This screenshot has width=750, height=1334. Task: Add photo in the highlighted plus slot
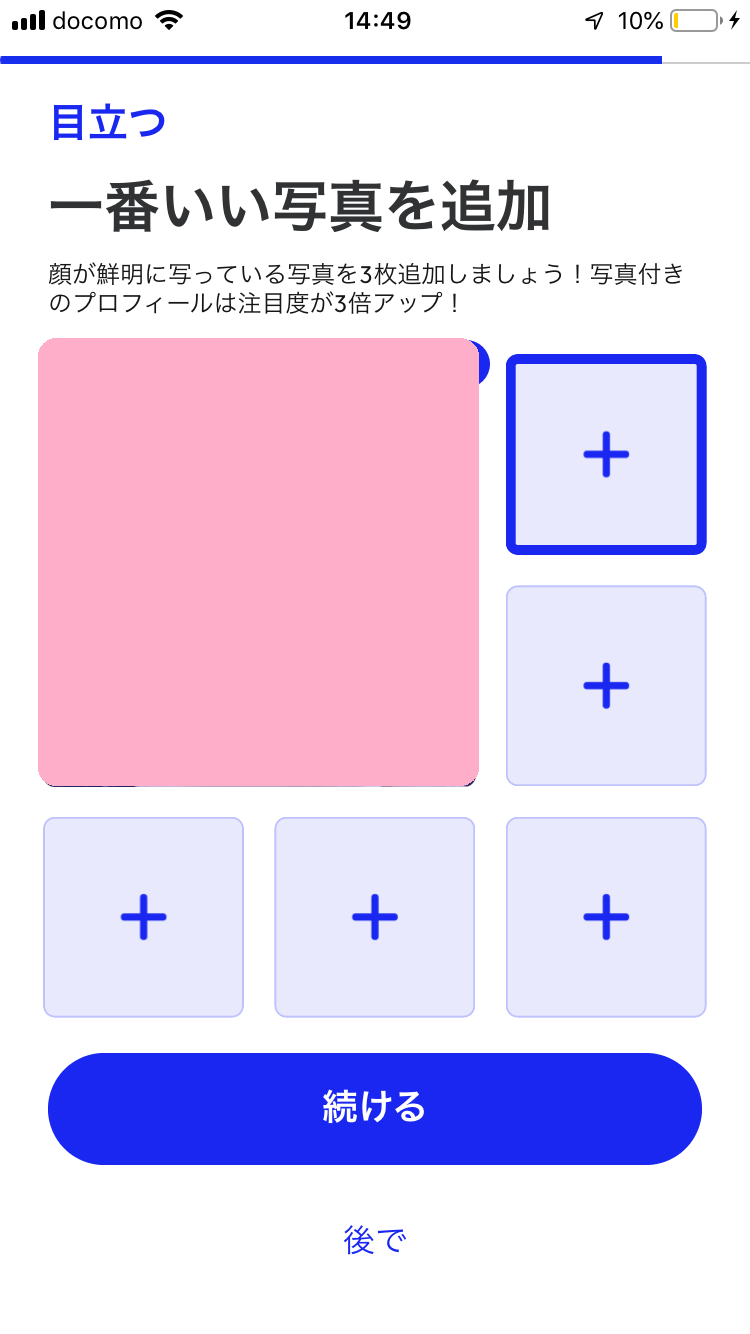click(x=606, y=454)
